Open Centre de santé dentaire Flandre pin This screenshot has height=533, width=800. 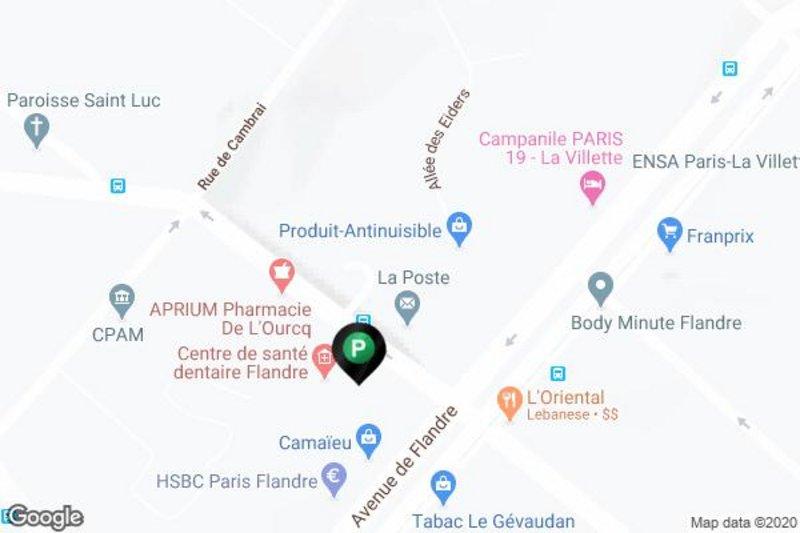323,358
